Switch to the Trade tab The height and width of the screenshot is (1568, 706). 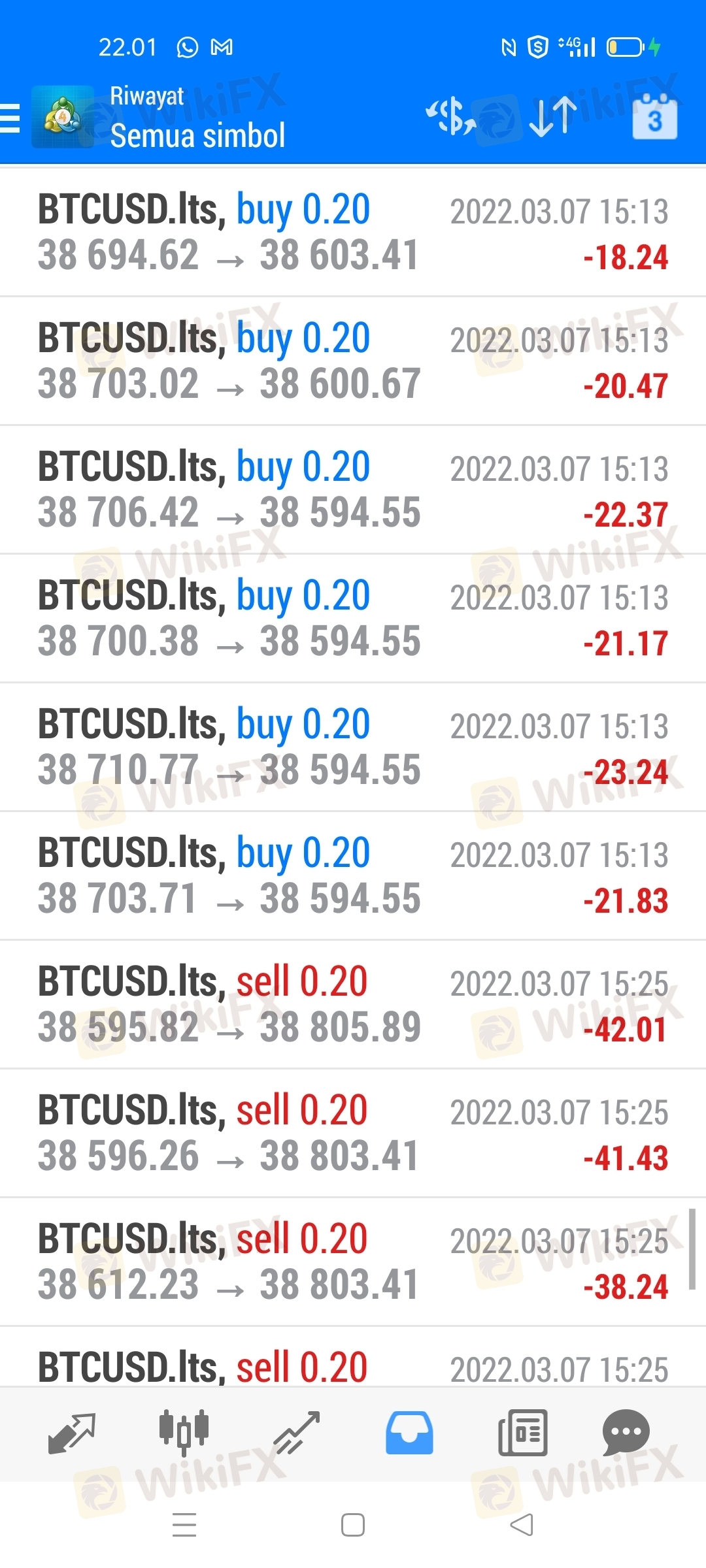(297, 1433)
